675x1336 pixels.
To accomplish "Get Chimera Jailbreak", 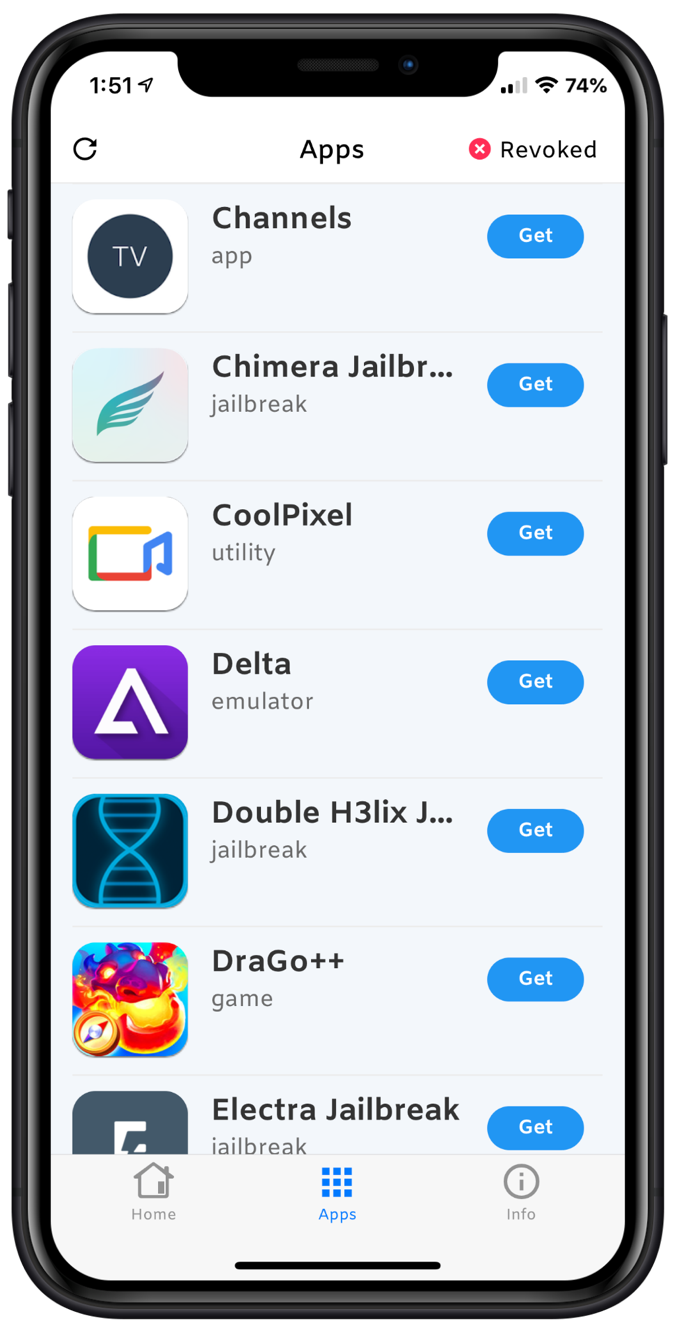I will click(x=535, y=384).
